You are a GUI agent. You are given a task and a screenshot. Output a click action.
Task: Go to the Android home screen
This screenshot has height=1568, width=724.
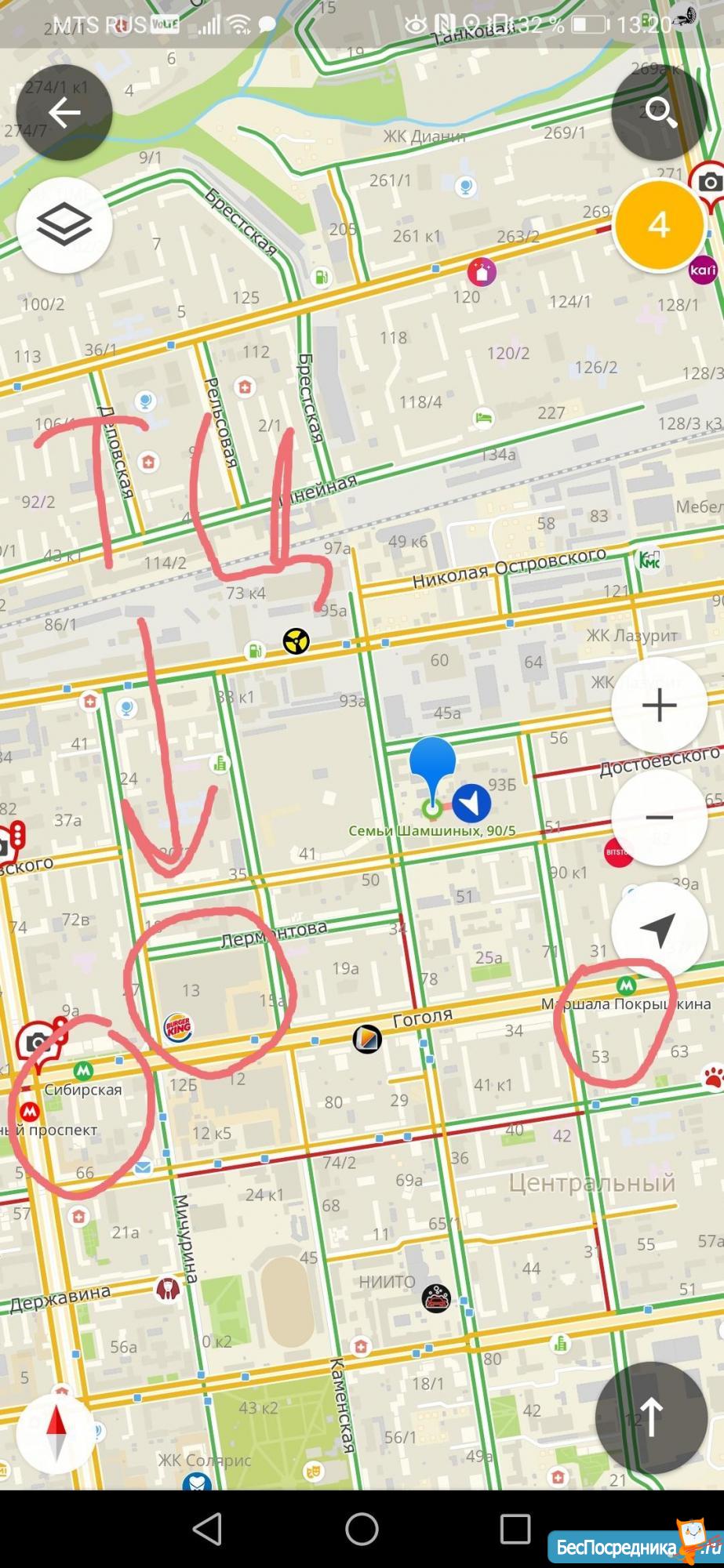[362, 1529]
